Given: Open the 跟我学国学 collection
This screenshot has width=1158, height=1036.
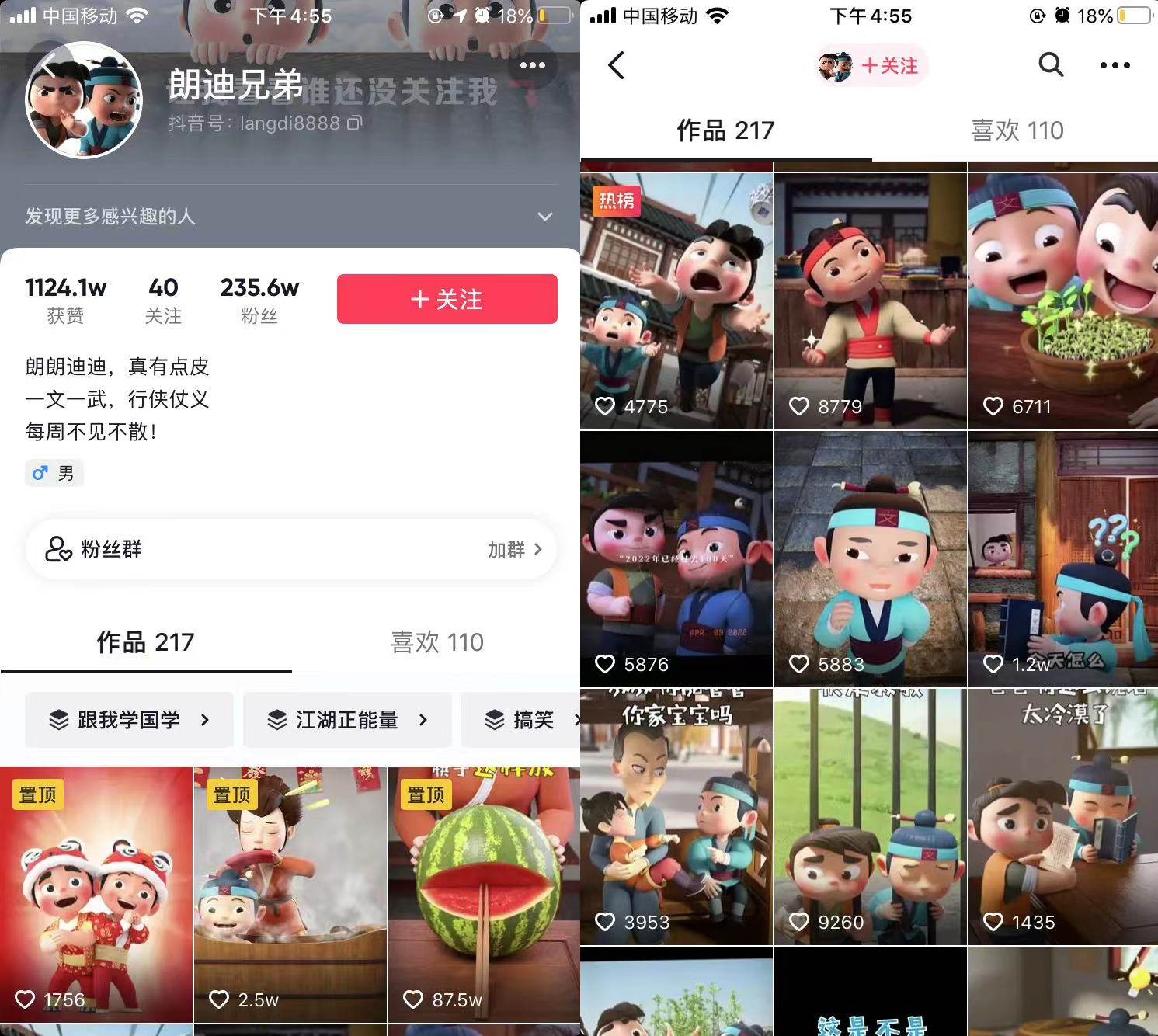Looking at the screenshot, I should coord(129,720).
